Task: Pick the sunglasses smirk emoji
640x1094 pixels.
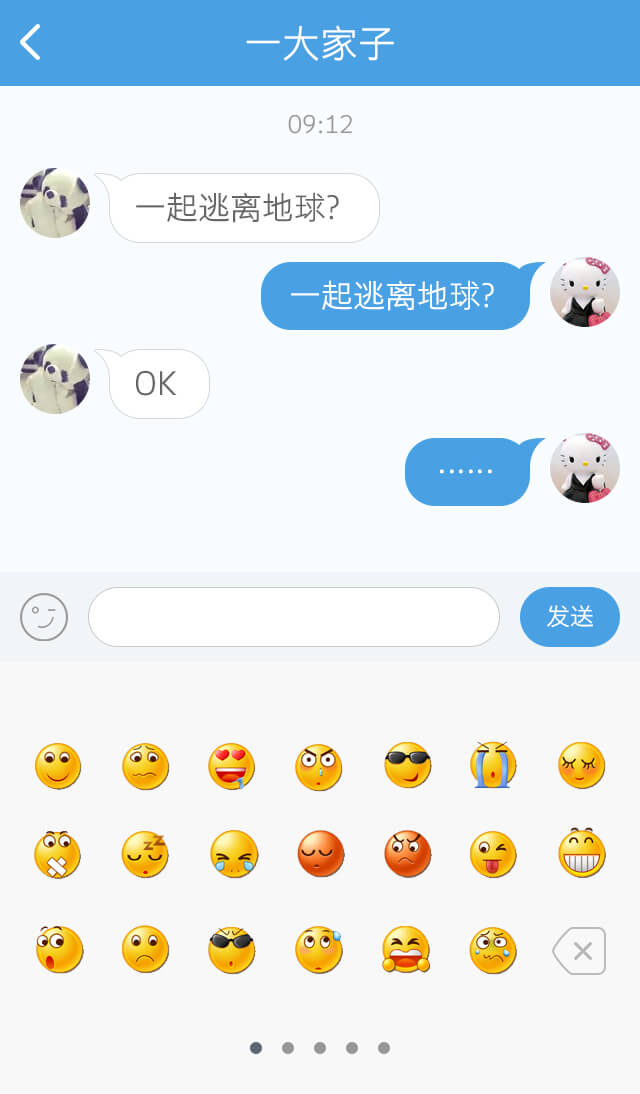Action: point(407,765)
